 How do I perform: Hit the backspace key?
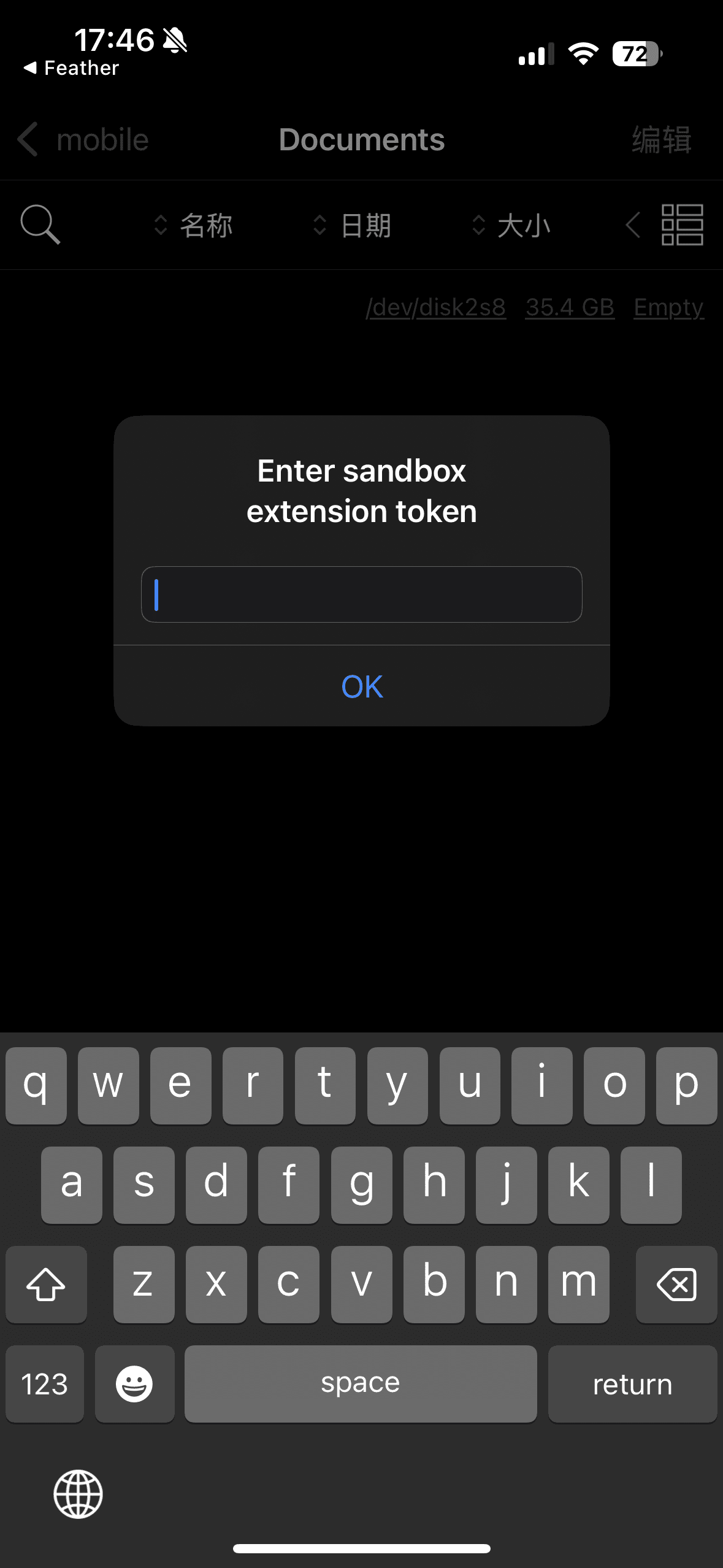click(676, 1284)
